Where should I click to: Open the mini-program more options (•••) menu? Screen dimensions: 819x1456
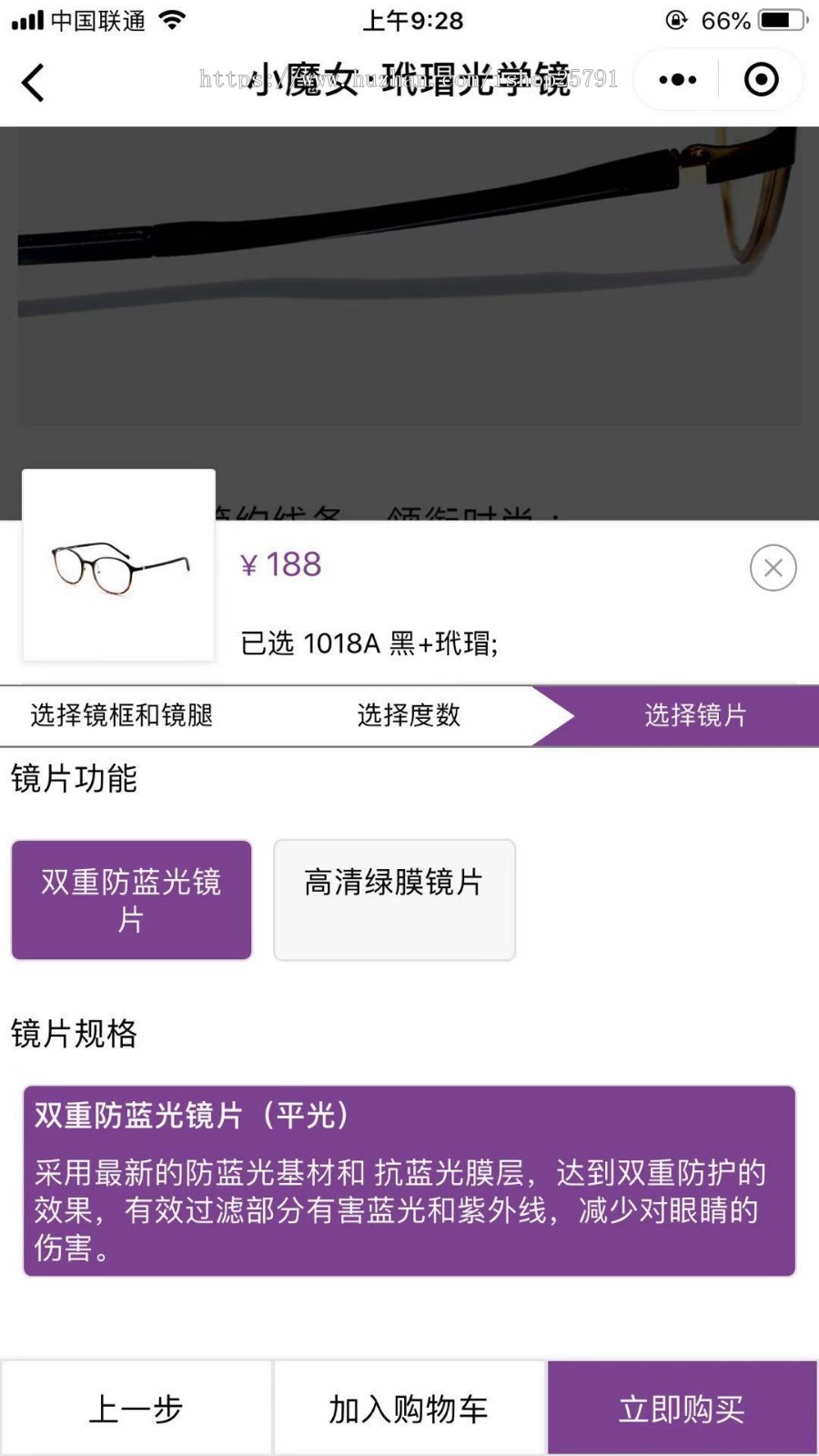674,80
